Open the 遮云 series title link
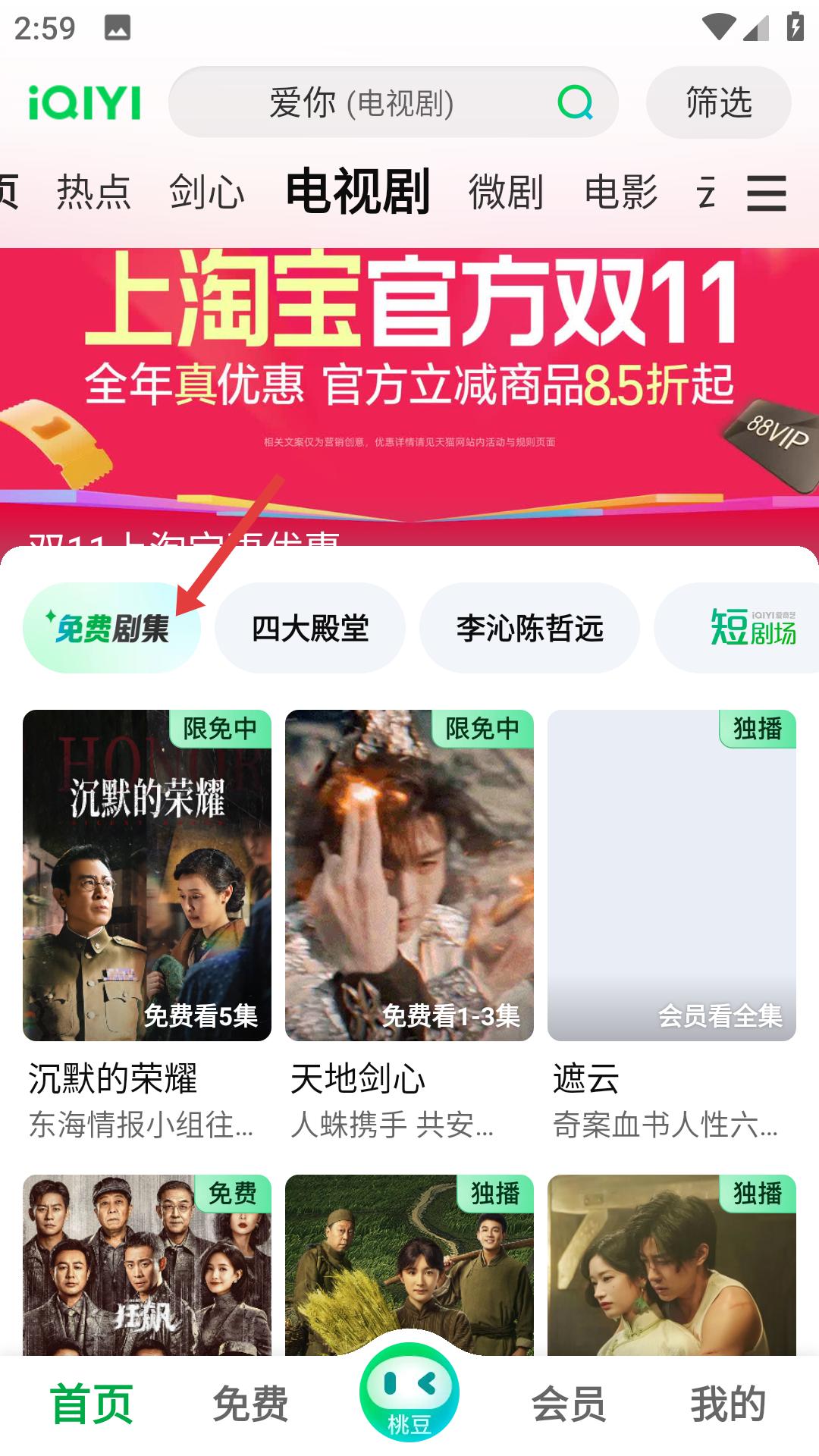 (584, 1079)
